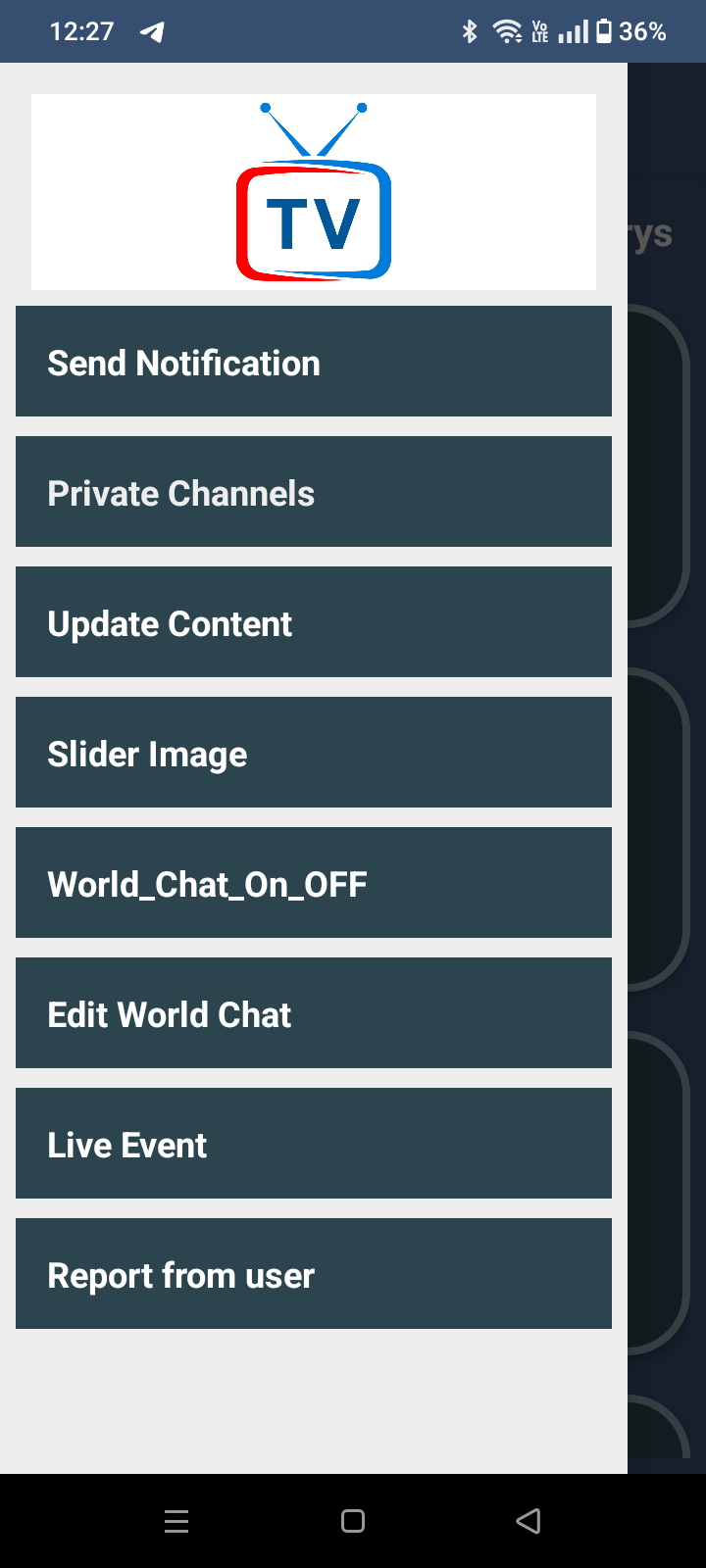Viewport: 706px width, 1568px height.
Task: View Report from user
Action: 314,1274
